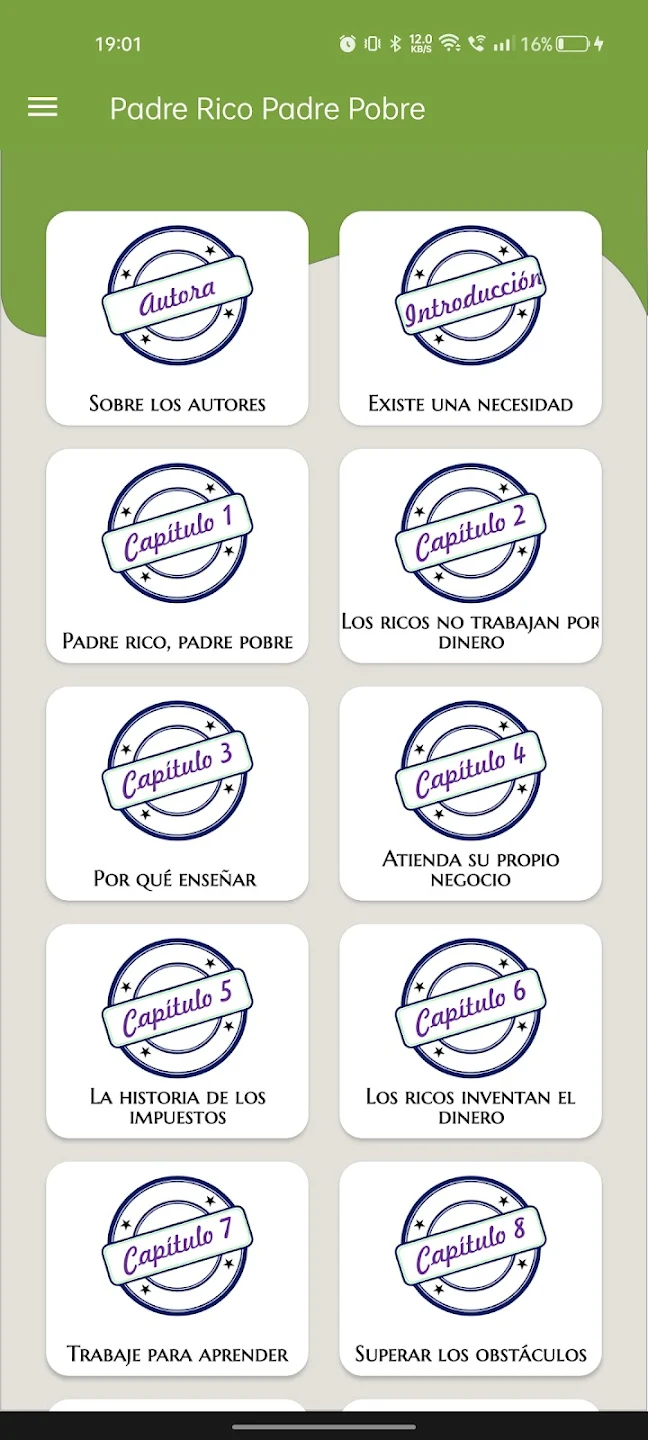Read Capítulo 6 Los ricos inventan el dinero
The width and height of the screenshot is (648, 1440).
coord(471,1031)
